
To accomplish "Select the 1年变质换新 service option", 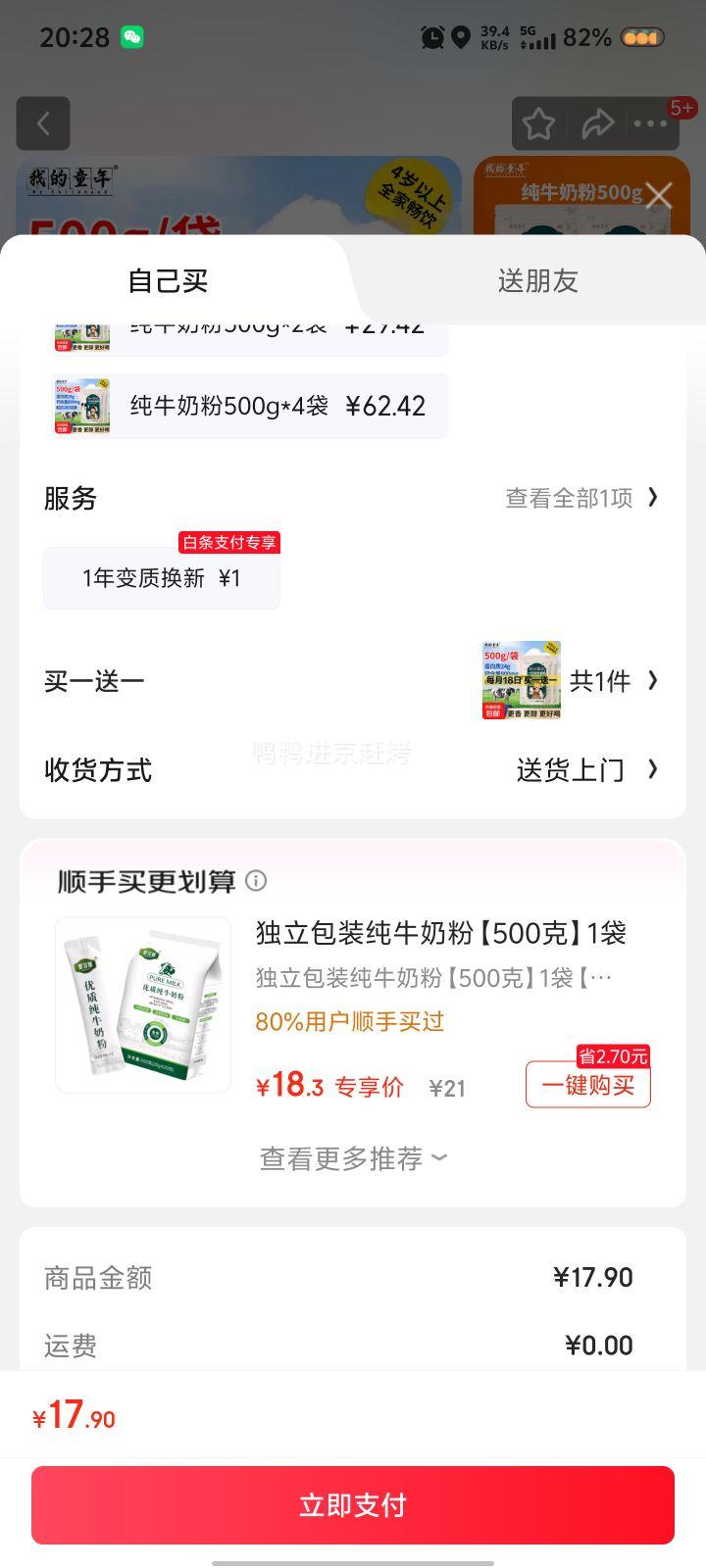I will click(162, 578).
